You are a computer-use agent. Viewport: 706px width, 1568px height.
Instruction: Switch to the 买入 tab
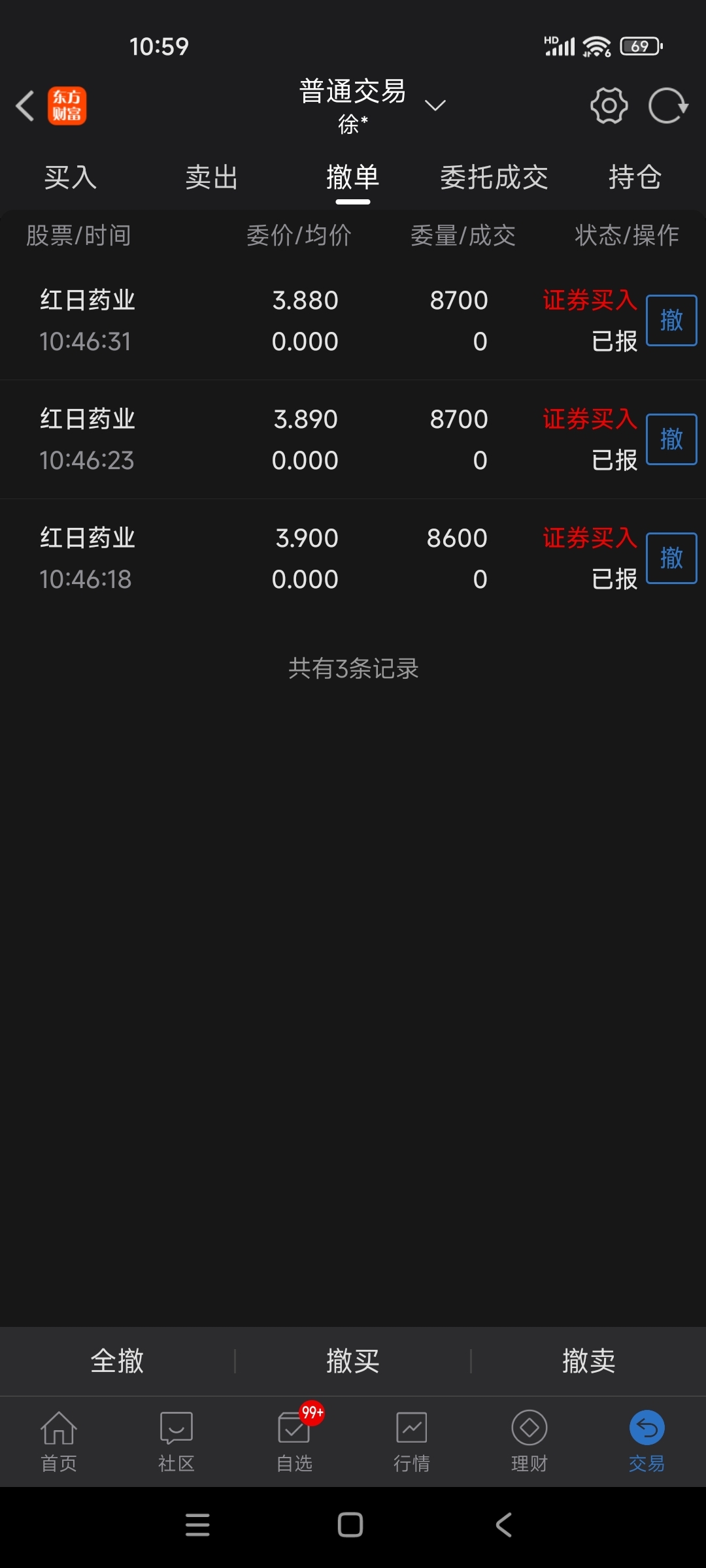71,177
